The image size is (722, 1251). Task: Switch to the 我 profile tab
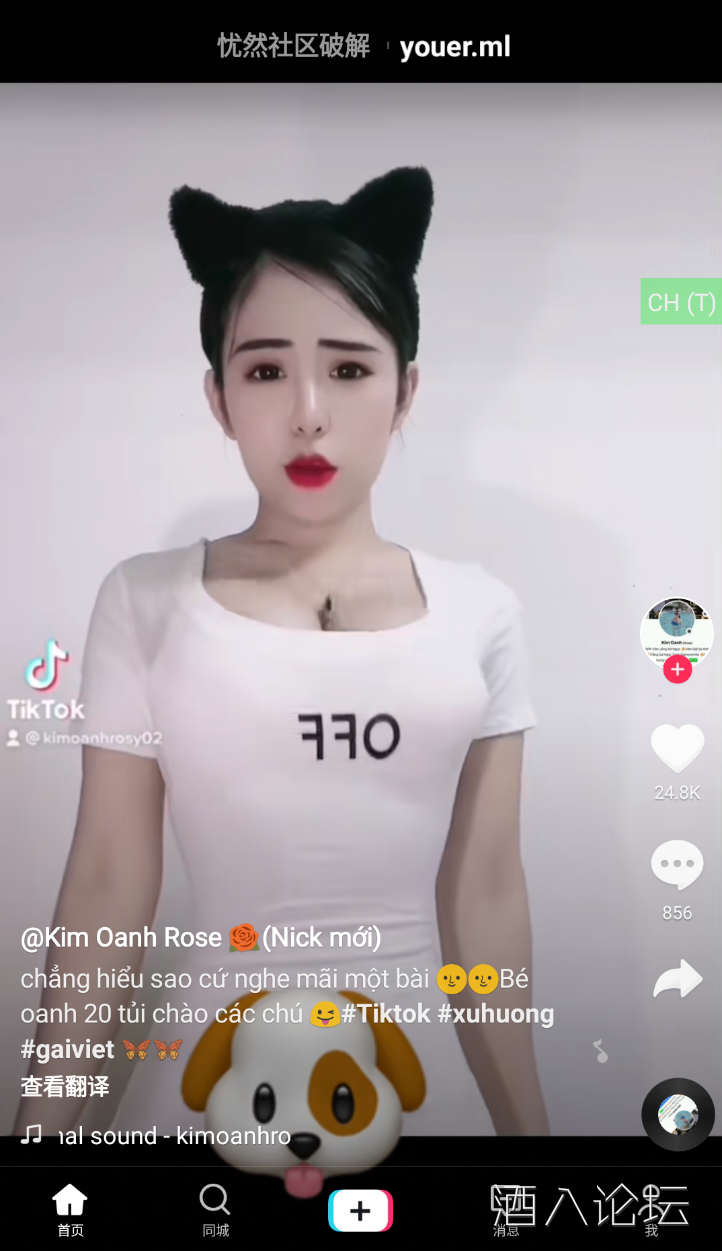651,1209
